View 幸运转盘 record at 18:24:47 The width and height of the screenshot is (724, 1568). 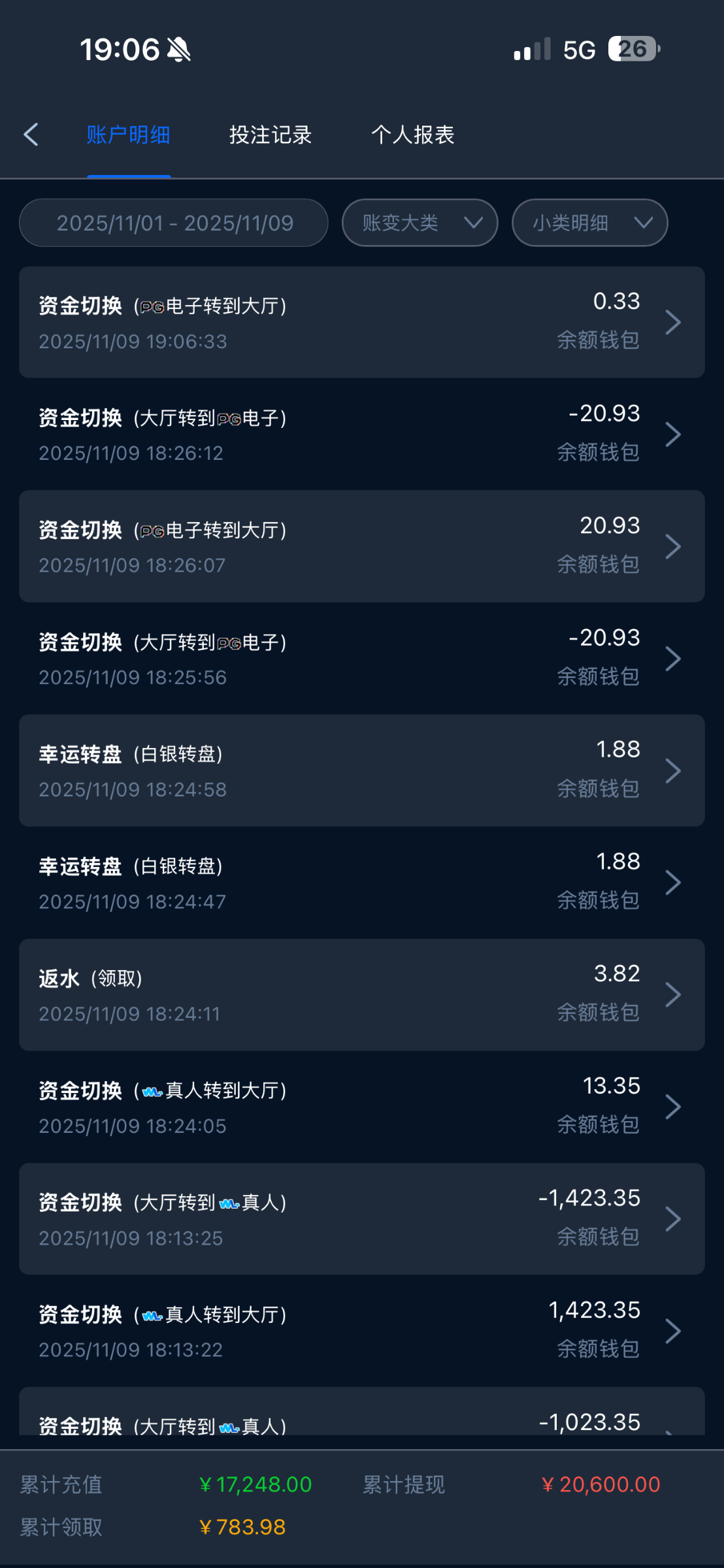361,883
